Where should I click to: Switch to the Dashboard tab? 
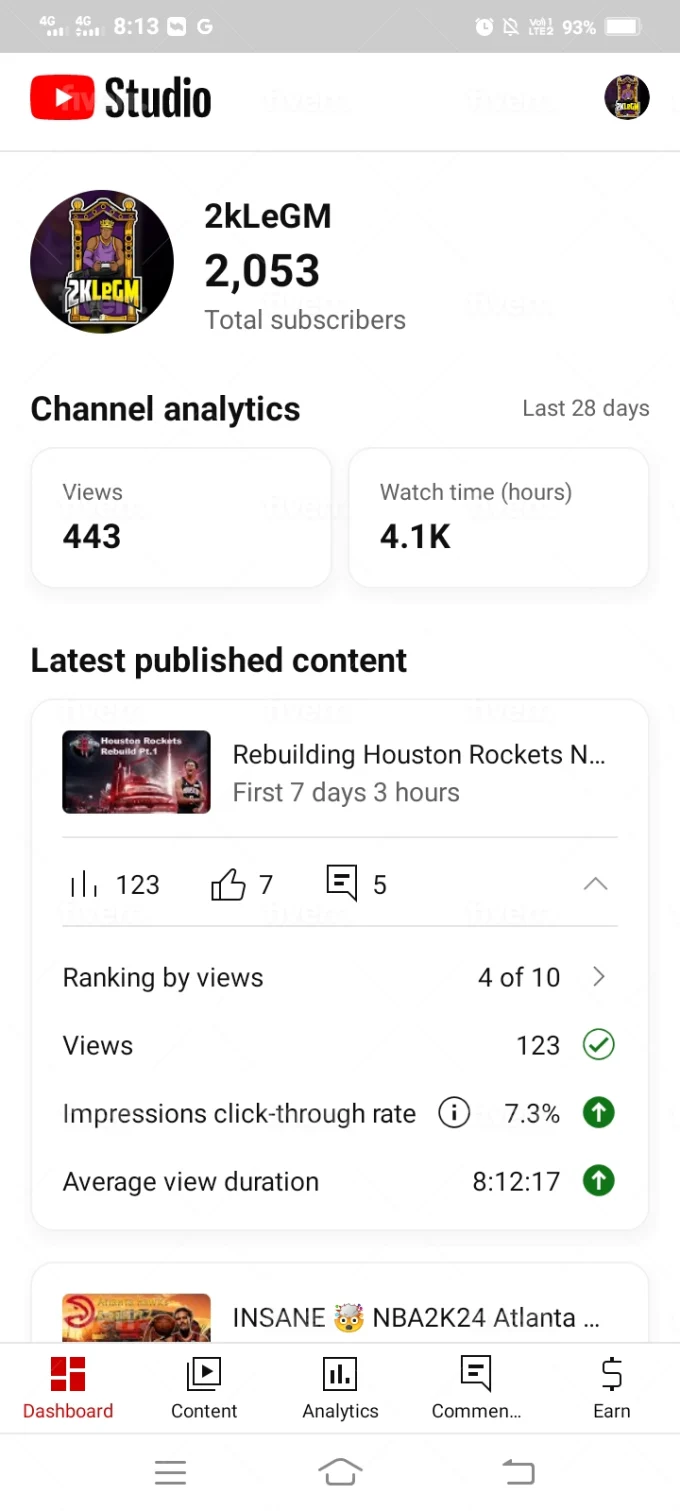(x=68, y=1388)
